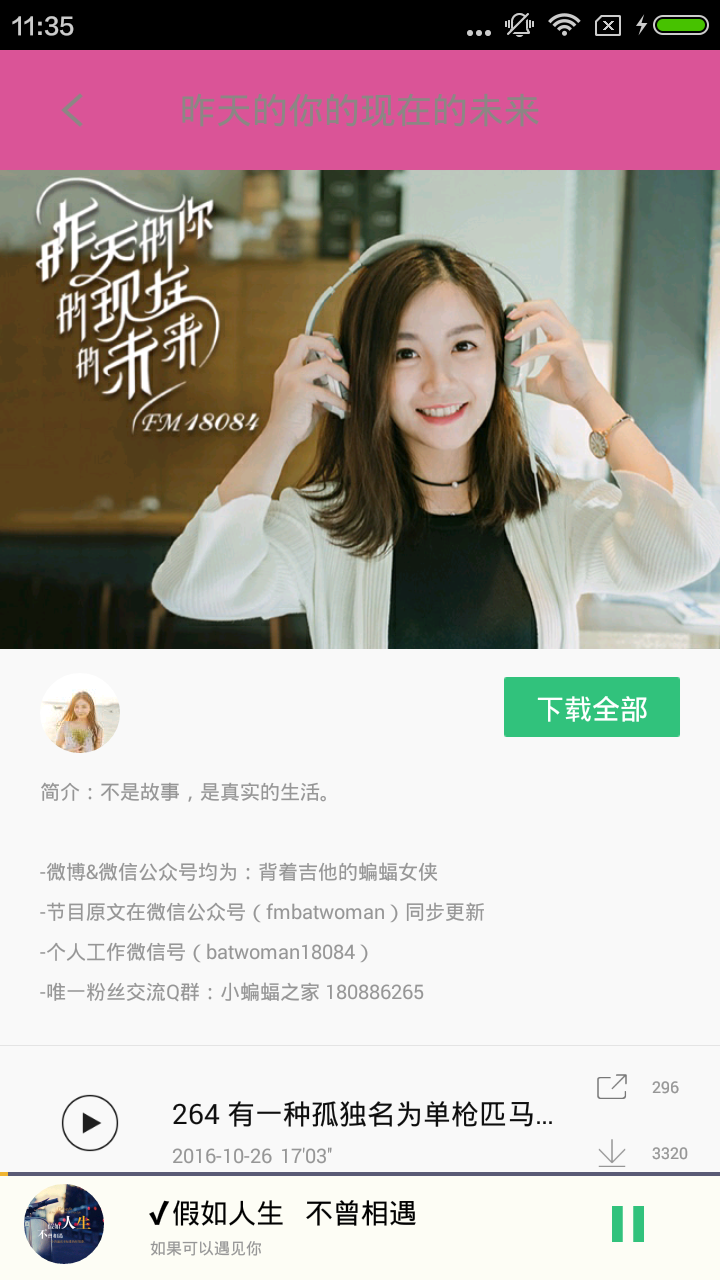Open episode 264 有一种孤独名为单枪匹马 details
Viewport: 720px width, 1280px height.
(362, 1114)
